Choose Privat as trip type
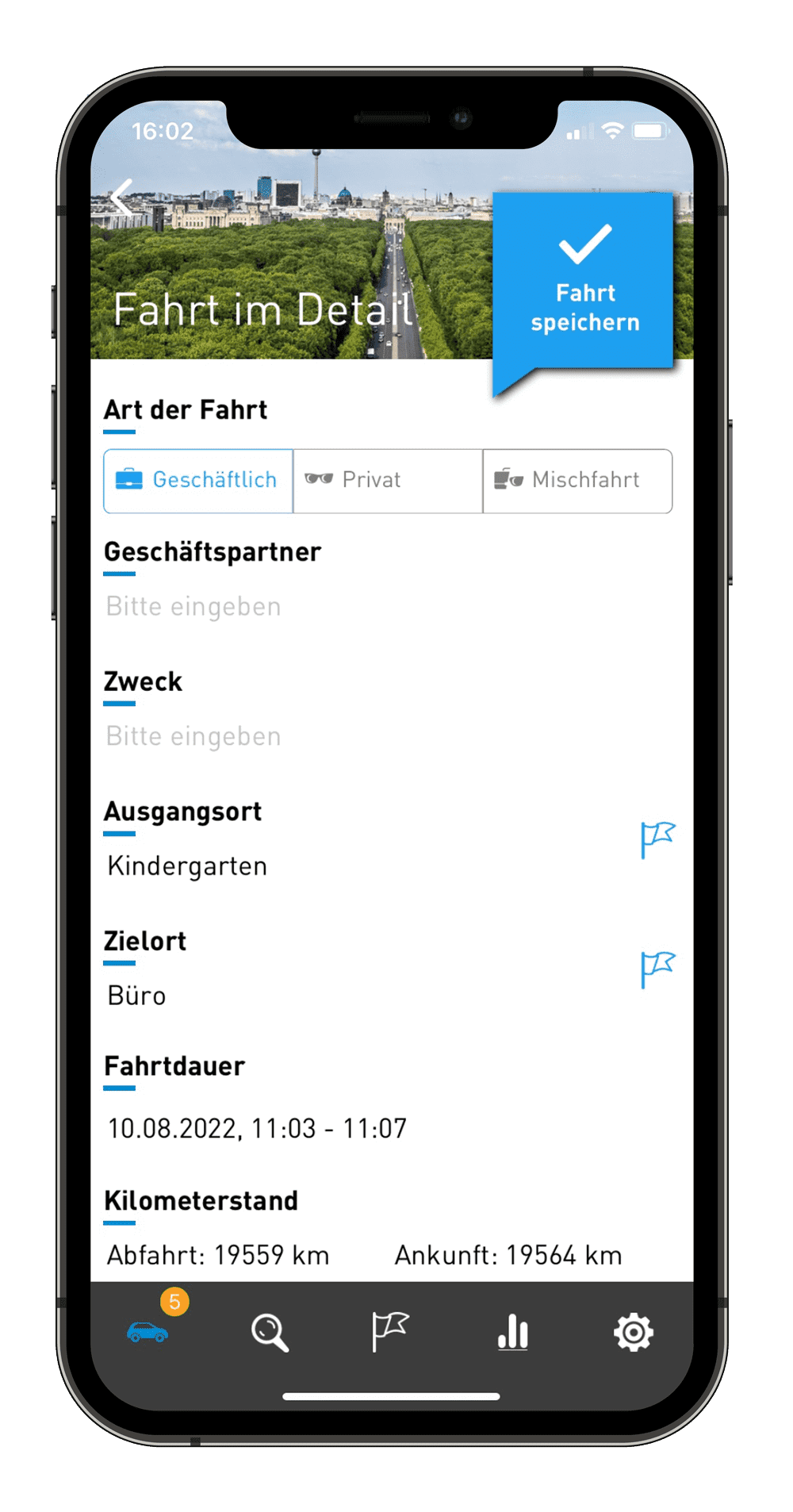 388,481
